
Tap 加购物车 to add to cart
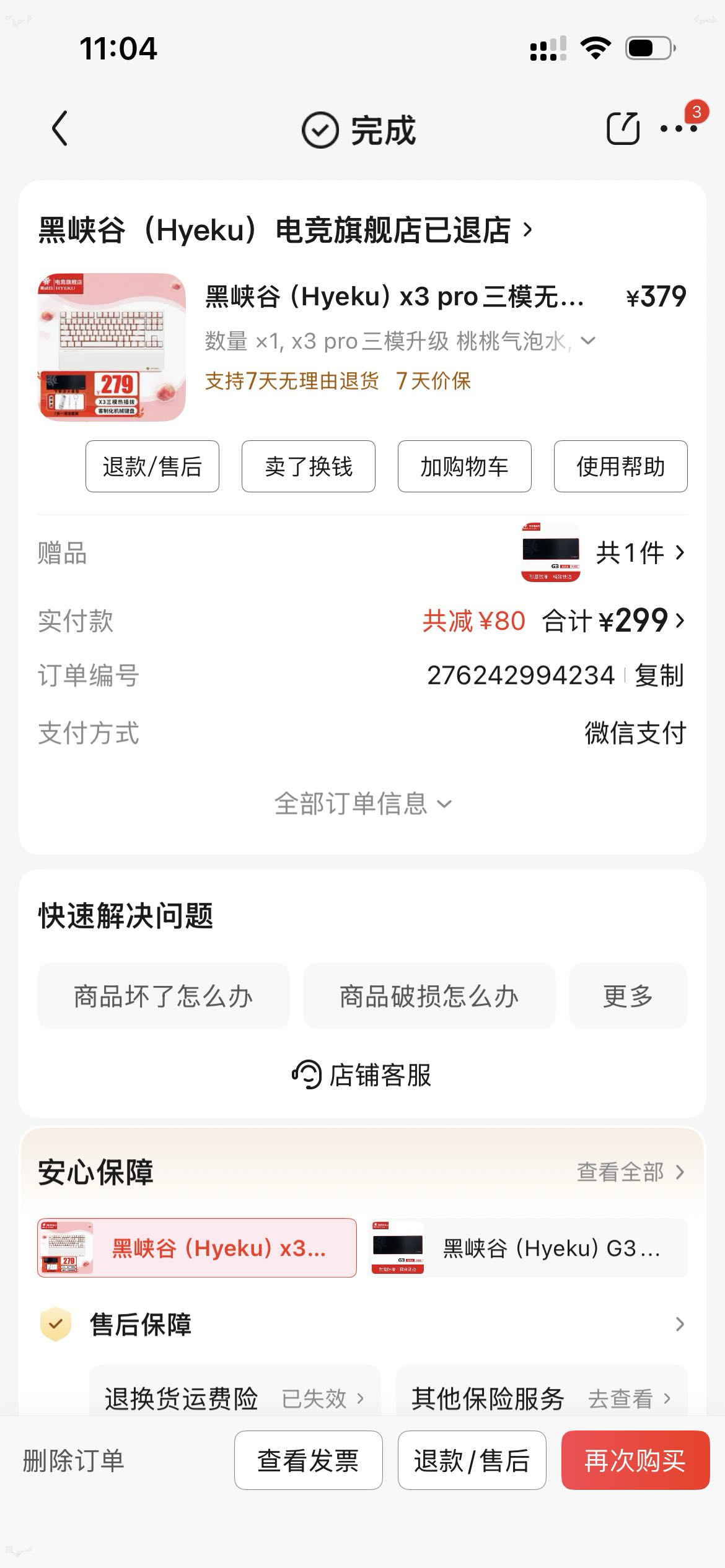click(x=464, y=467)
